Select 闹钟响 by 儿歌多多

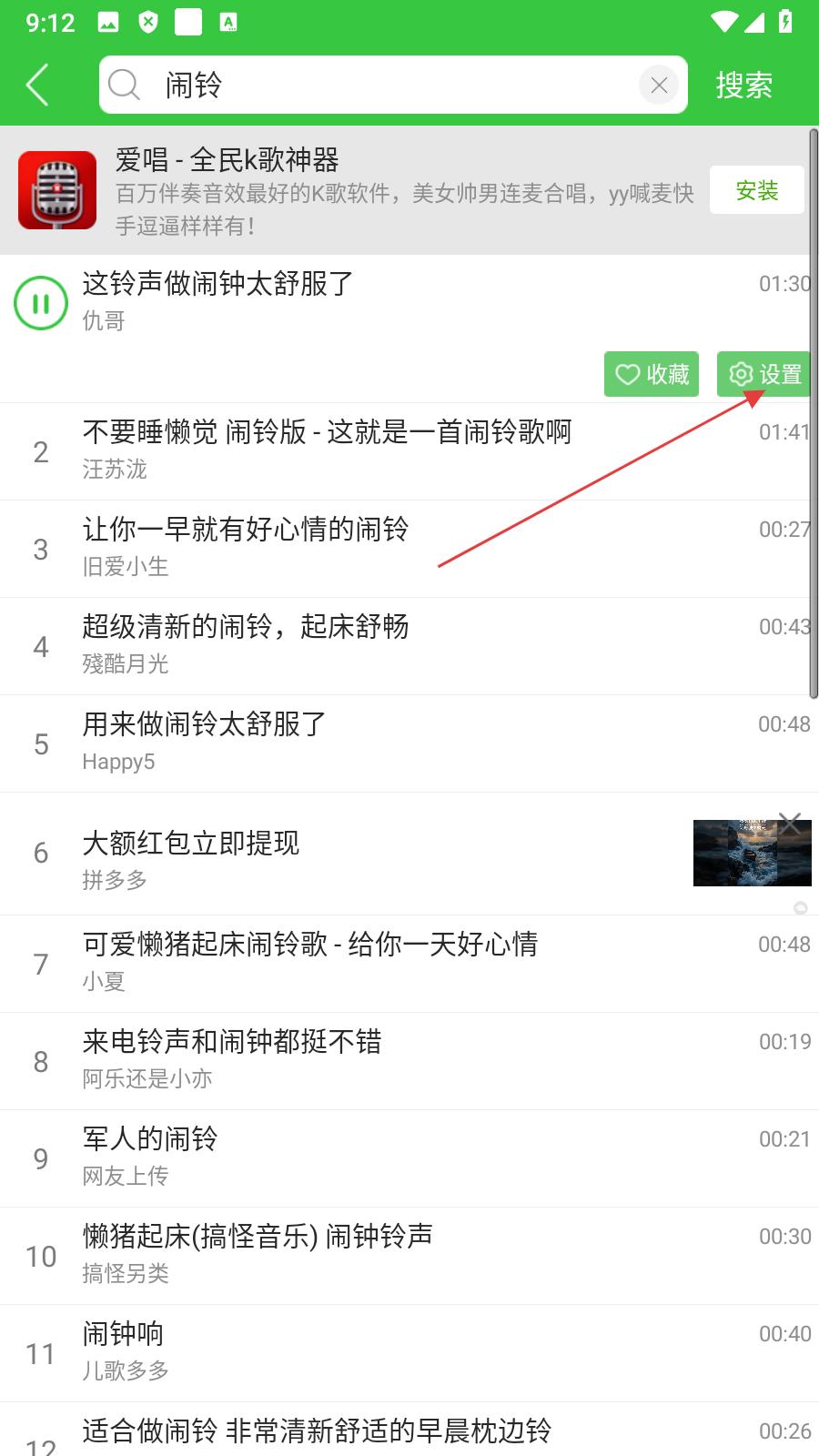point(123,1352)
